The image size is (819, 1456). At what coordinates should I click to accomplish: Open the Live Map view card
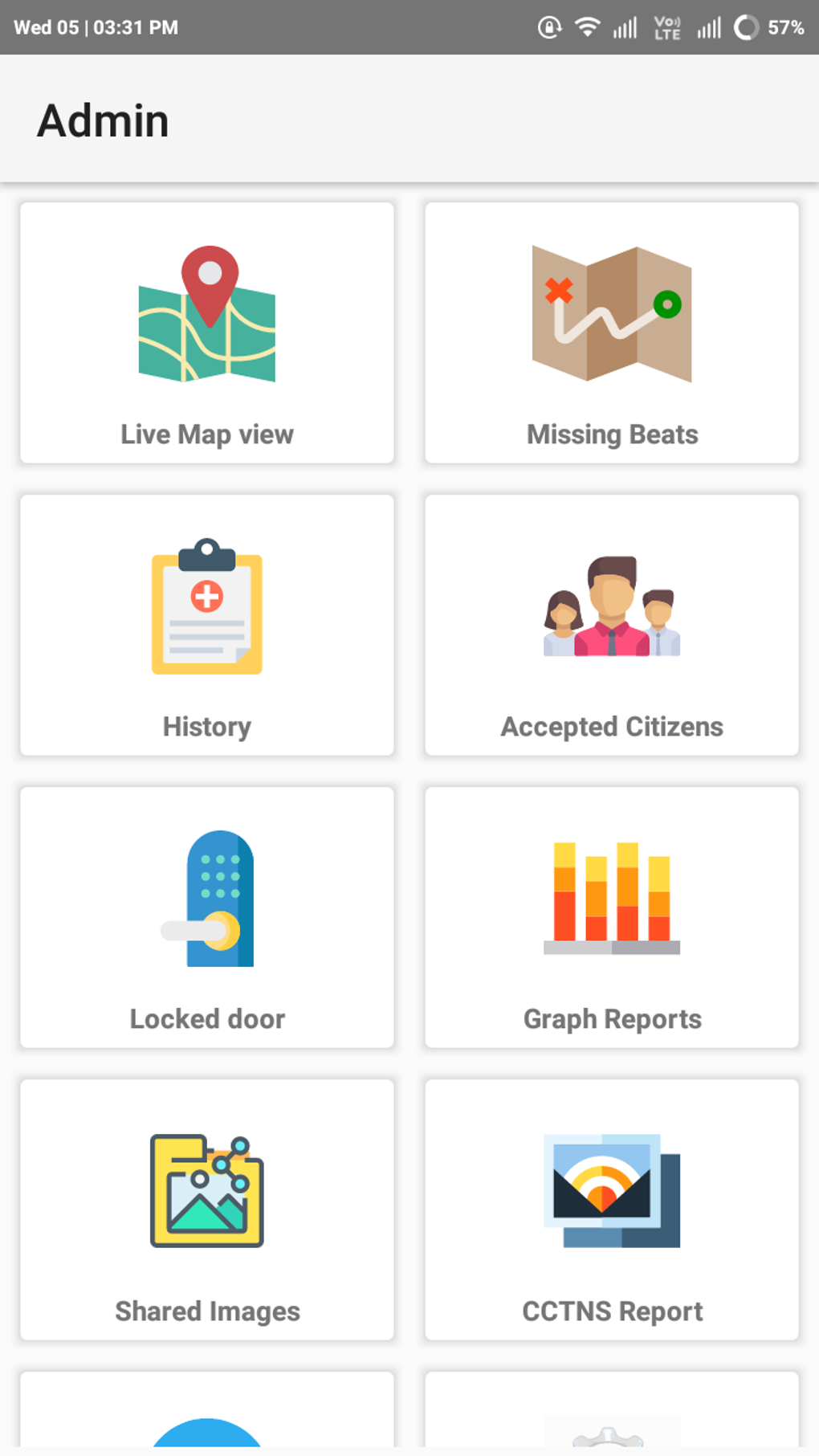[207, 332]
